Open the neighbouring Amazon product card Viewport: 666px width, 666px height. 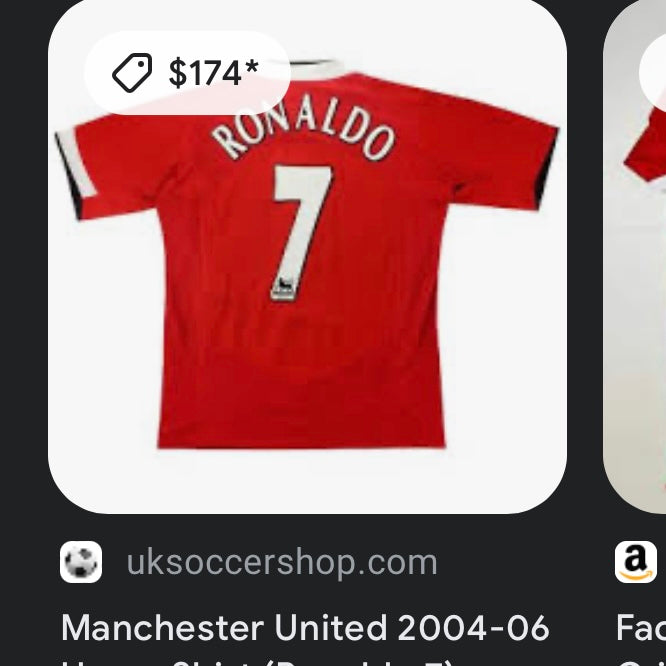[636, 300]
